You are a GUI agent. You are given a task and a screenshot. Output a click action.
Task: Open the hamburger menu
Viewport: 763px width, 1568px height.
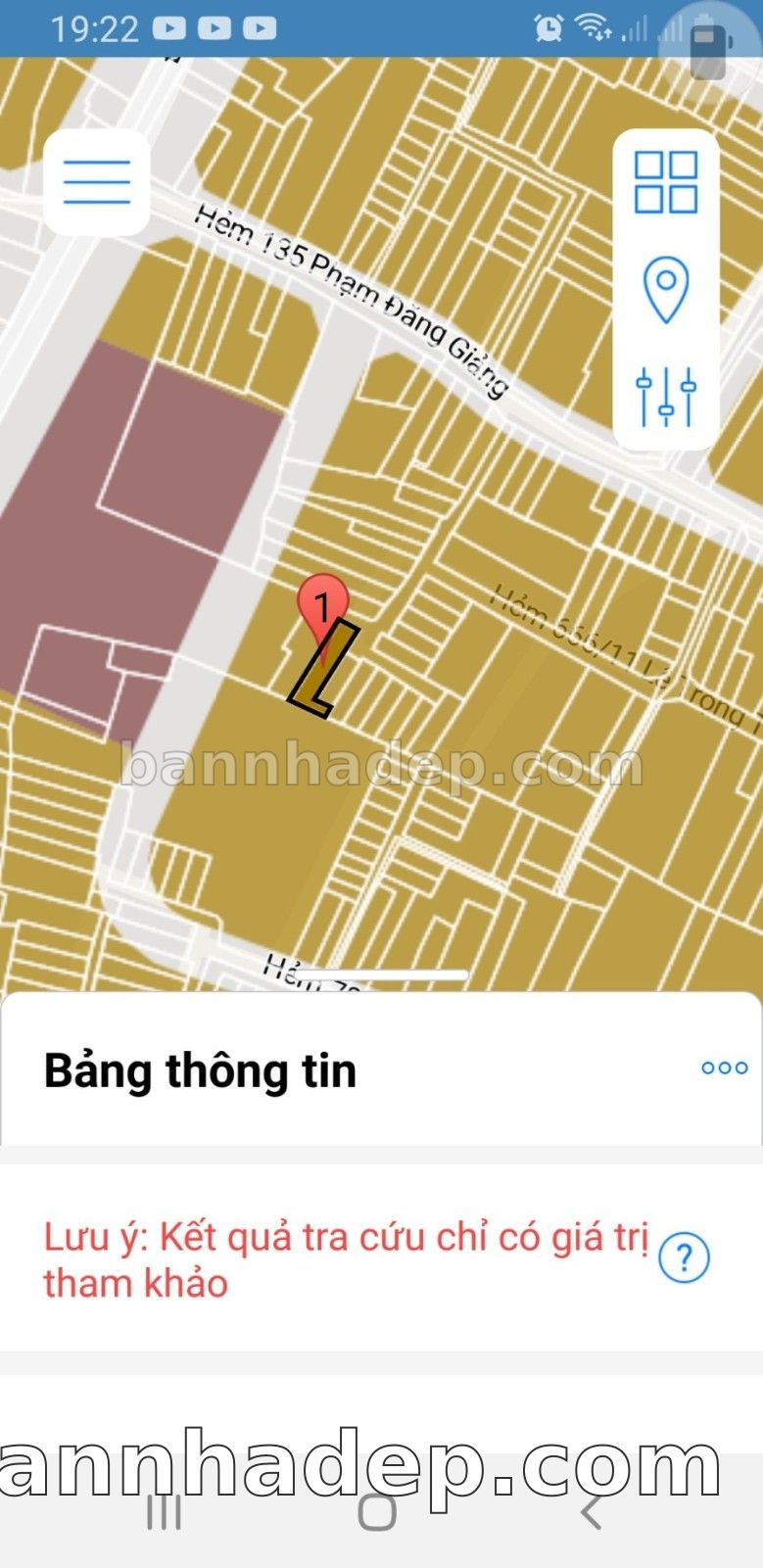97,182
